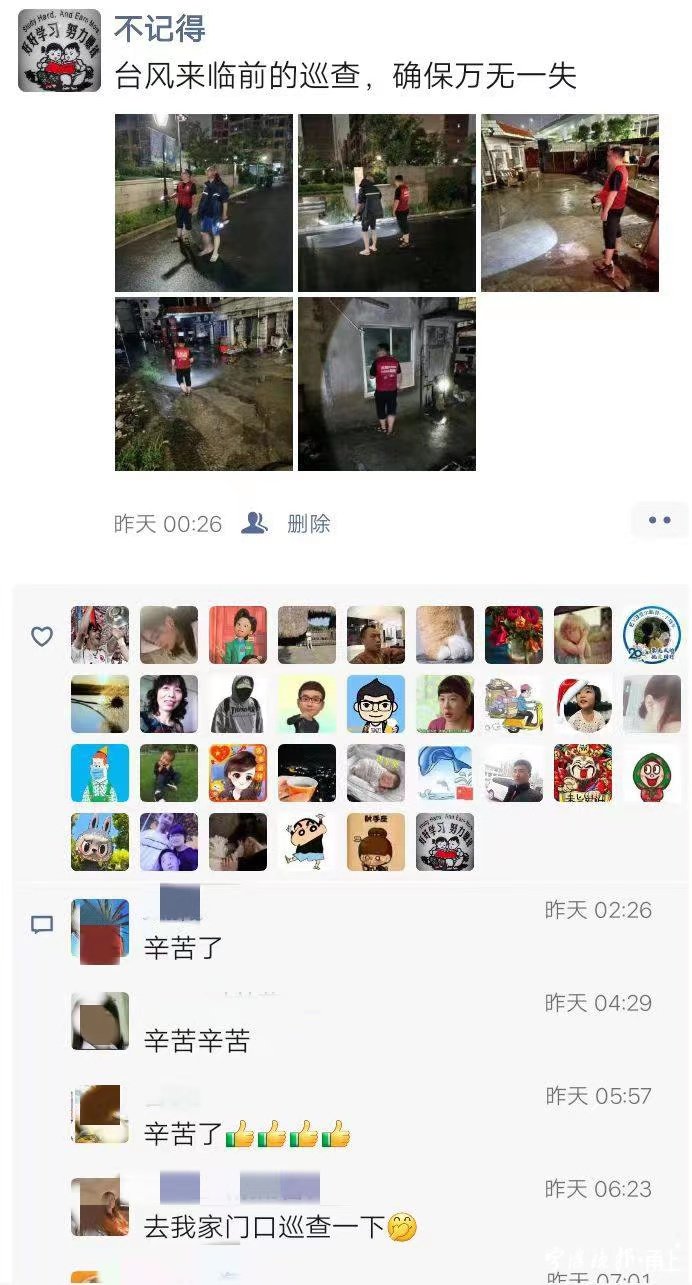Viewport: 692px width, 1285px height.
Task: Reply to the comment 辛苦辛苦
Action: pos(197,1041)
